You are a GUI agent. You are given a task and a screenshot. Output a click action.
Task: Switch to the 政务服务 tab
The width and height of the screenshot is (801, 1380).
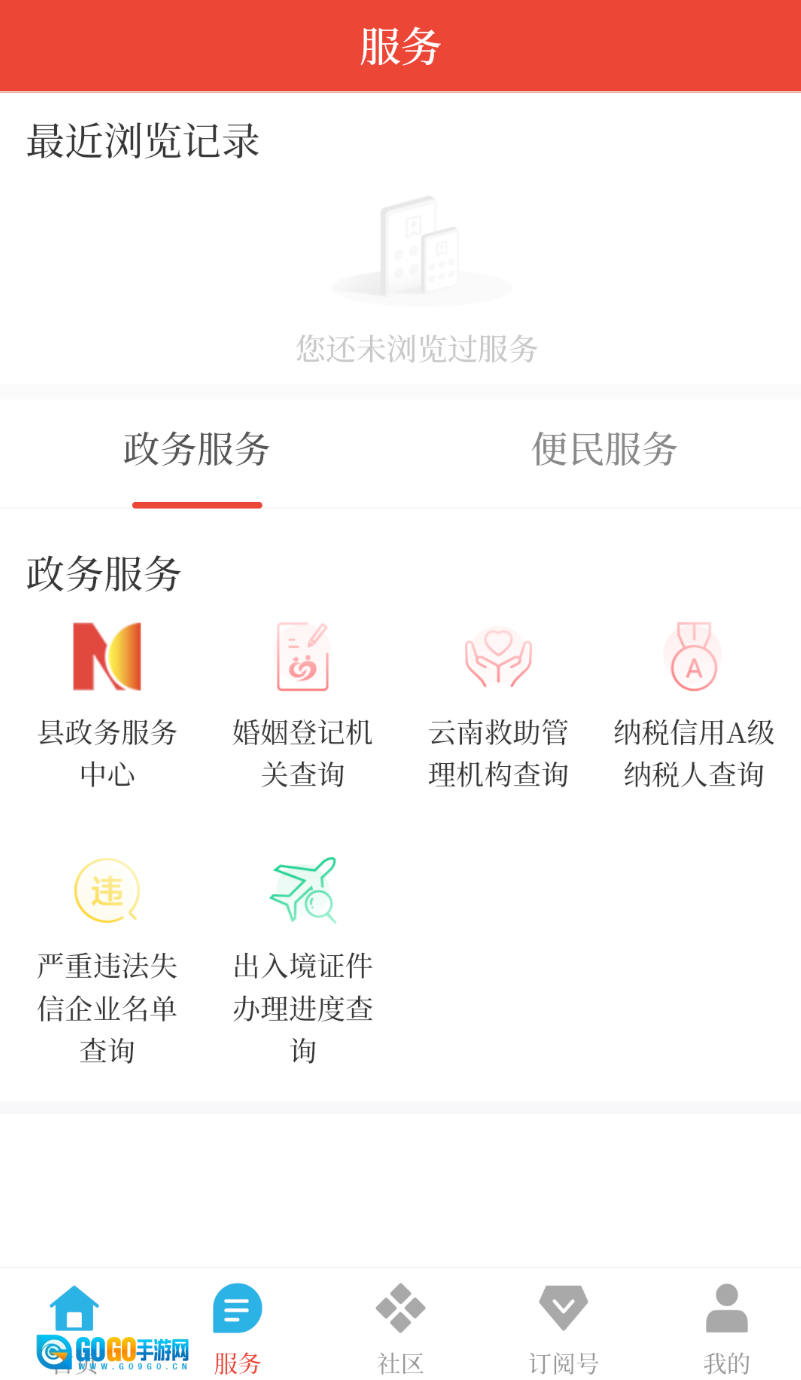coord(197,450)
